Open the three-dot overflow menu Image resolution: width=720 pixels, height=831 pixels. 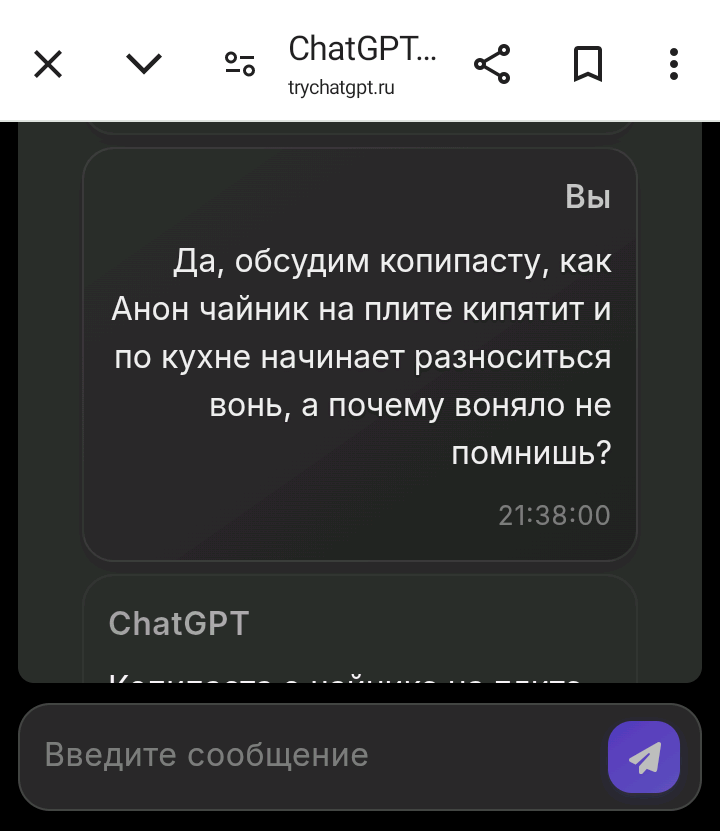[x=674, y=64]
